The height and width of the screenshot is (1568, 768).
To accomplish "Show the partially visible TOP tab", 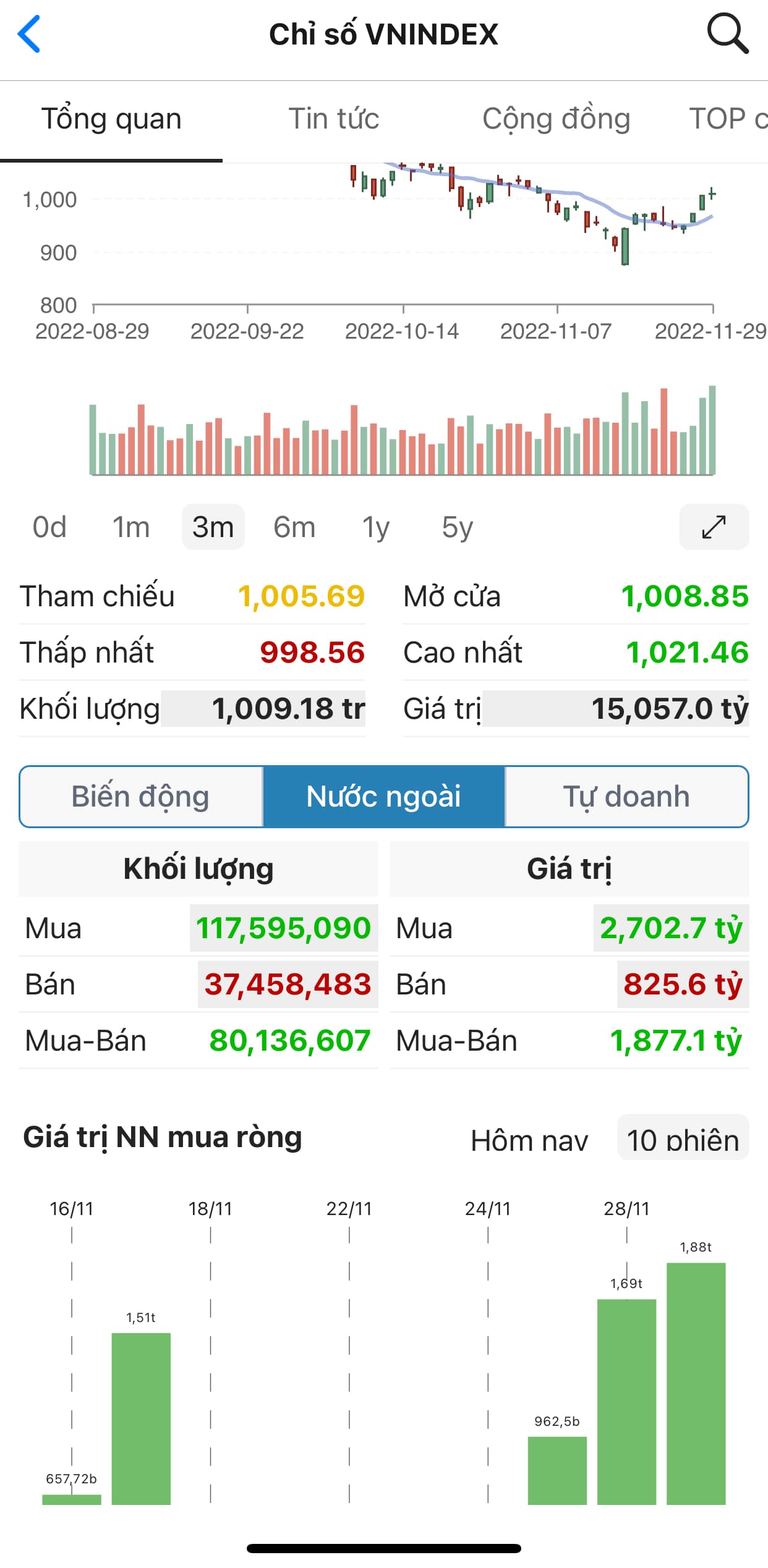I will click(727, 119).
